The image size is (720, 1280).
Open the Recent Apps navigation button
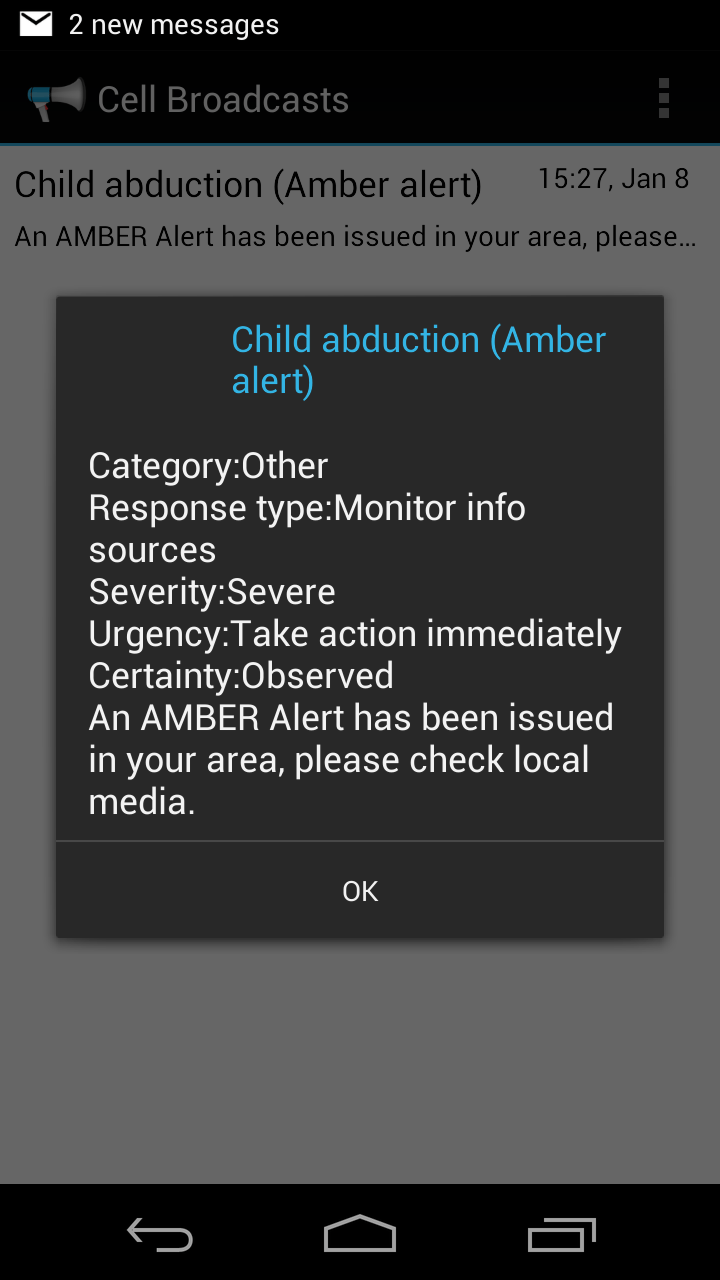tap(560, 1235)
